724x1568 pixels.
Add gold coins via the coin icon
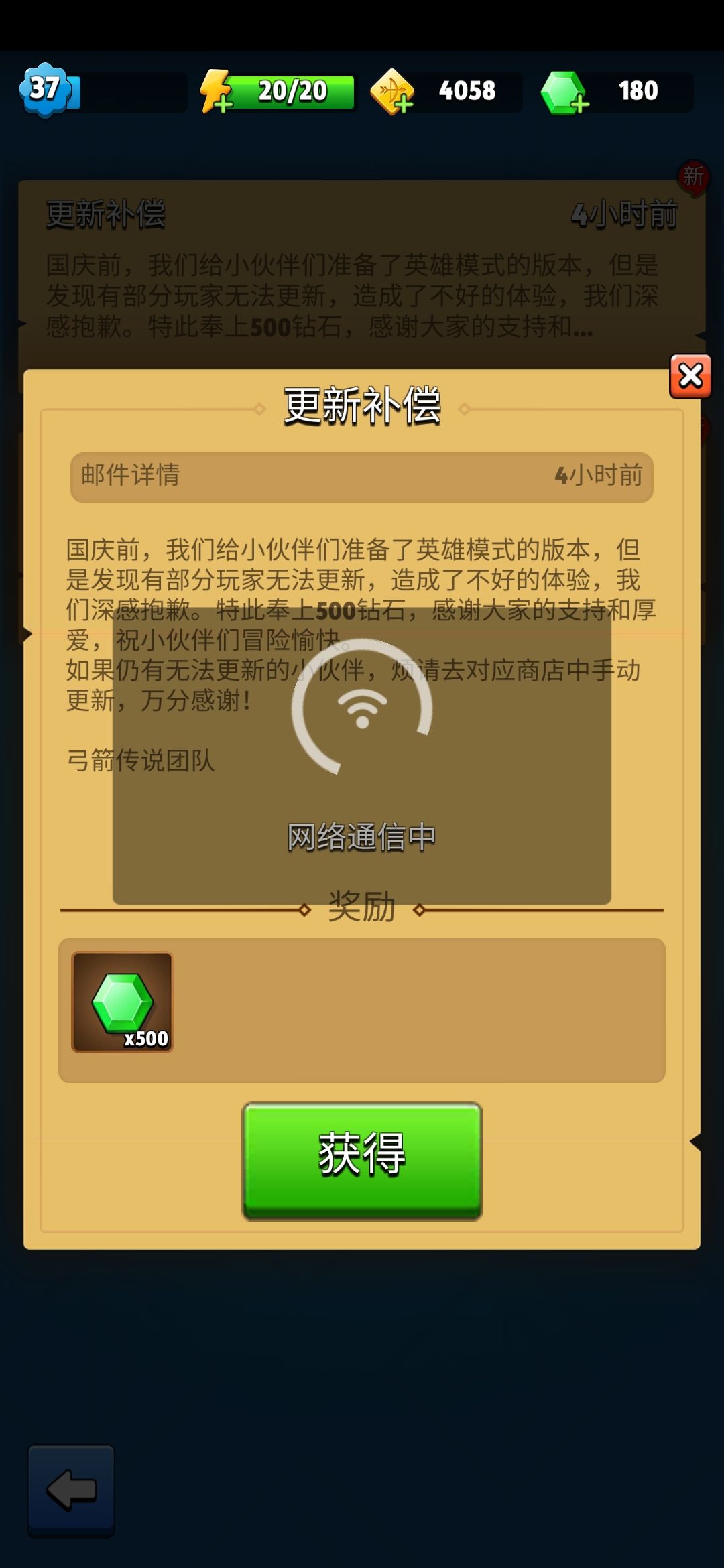click(x=392, y=91)
